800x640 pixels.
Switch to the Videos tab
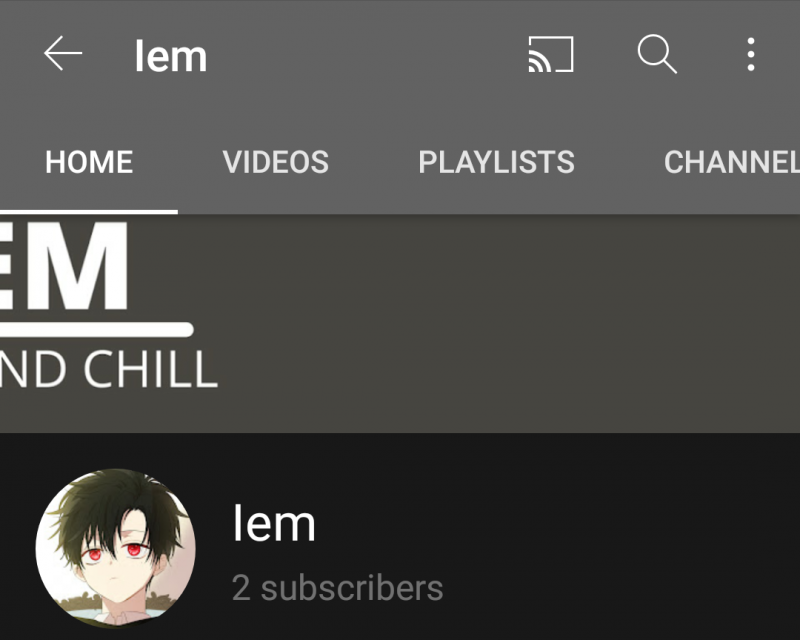[275, 162]
